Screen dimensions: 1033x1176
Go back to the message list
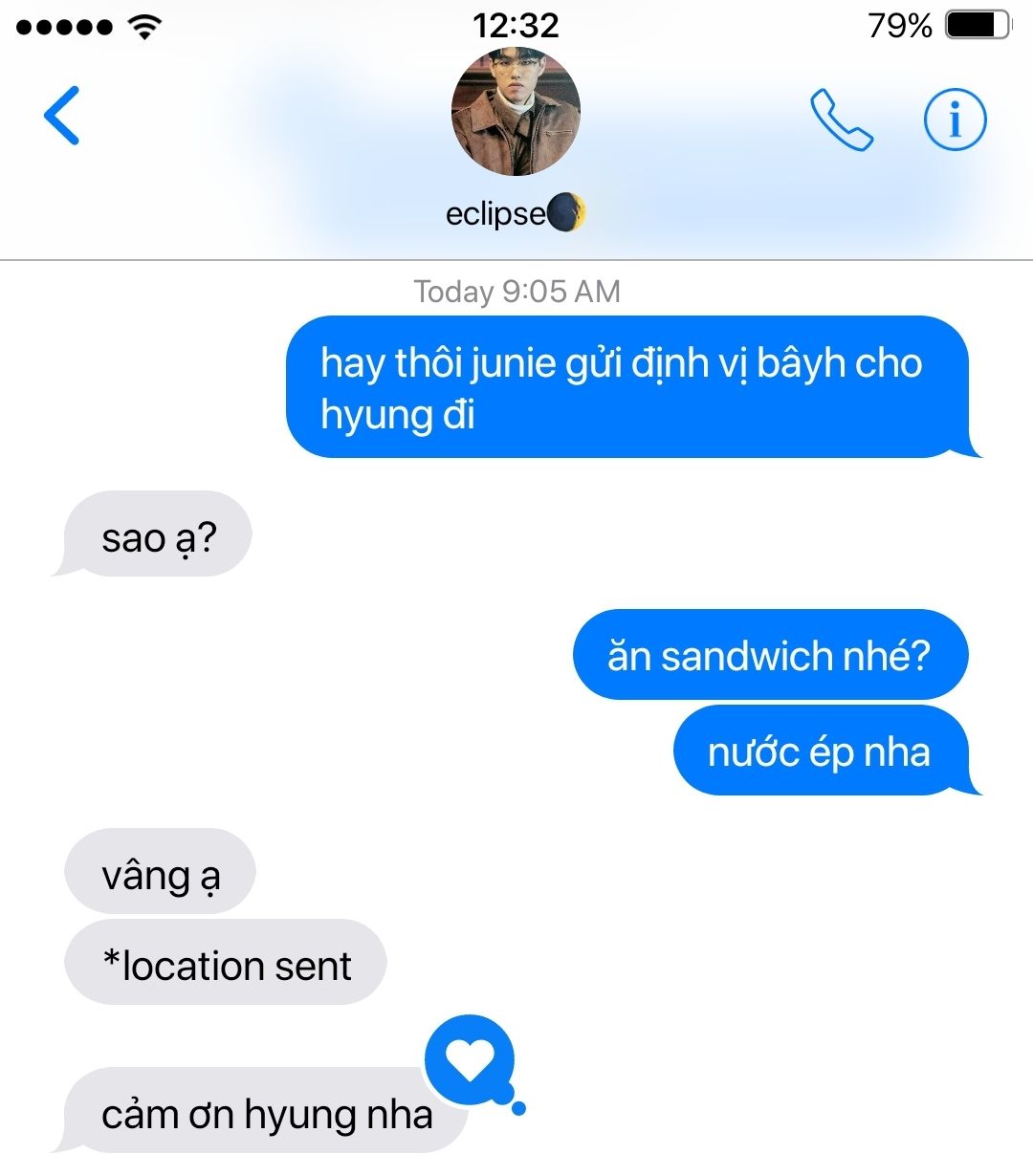click(62, 116)
